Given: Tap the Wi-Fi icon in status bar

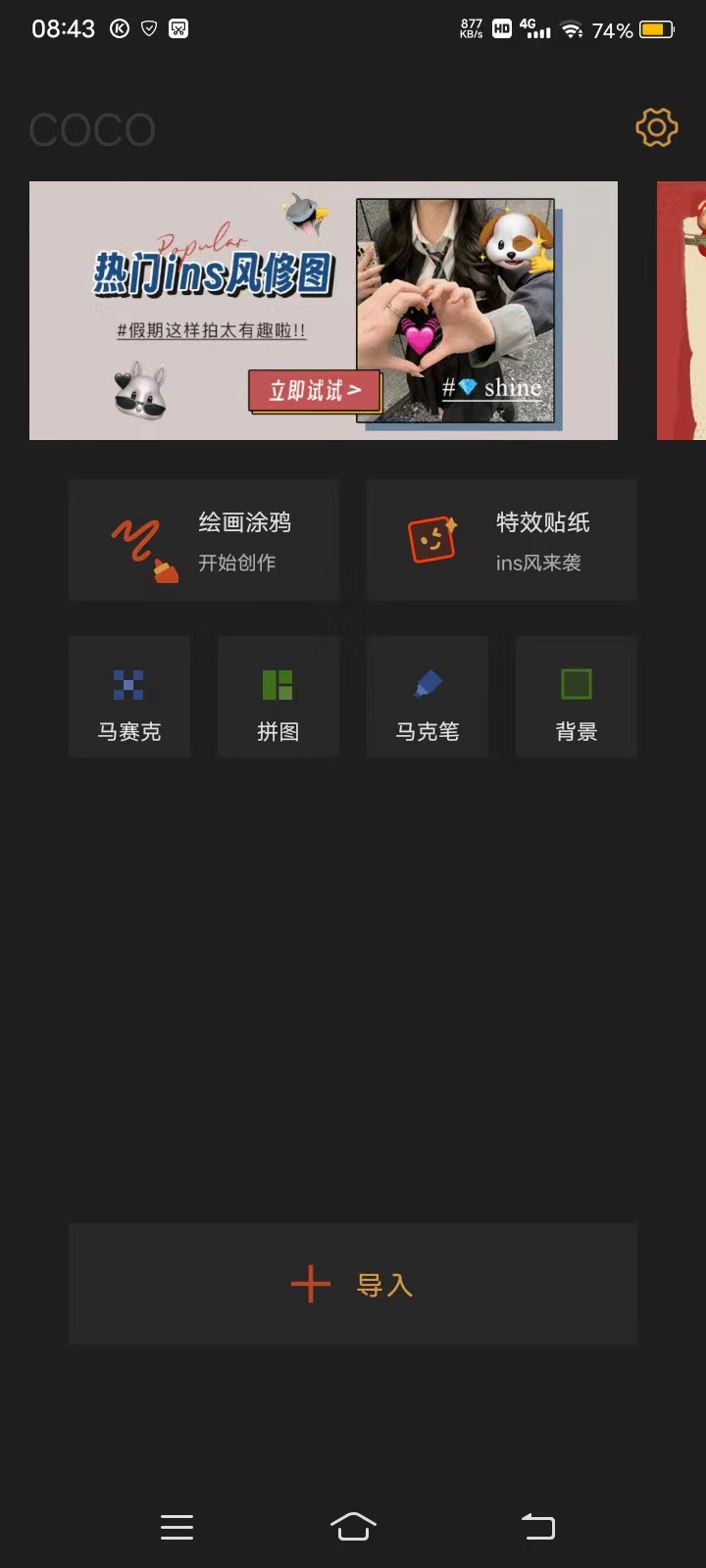Looking at the screenshot, I should tap(572, 29).
